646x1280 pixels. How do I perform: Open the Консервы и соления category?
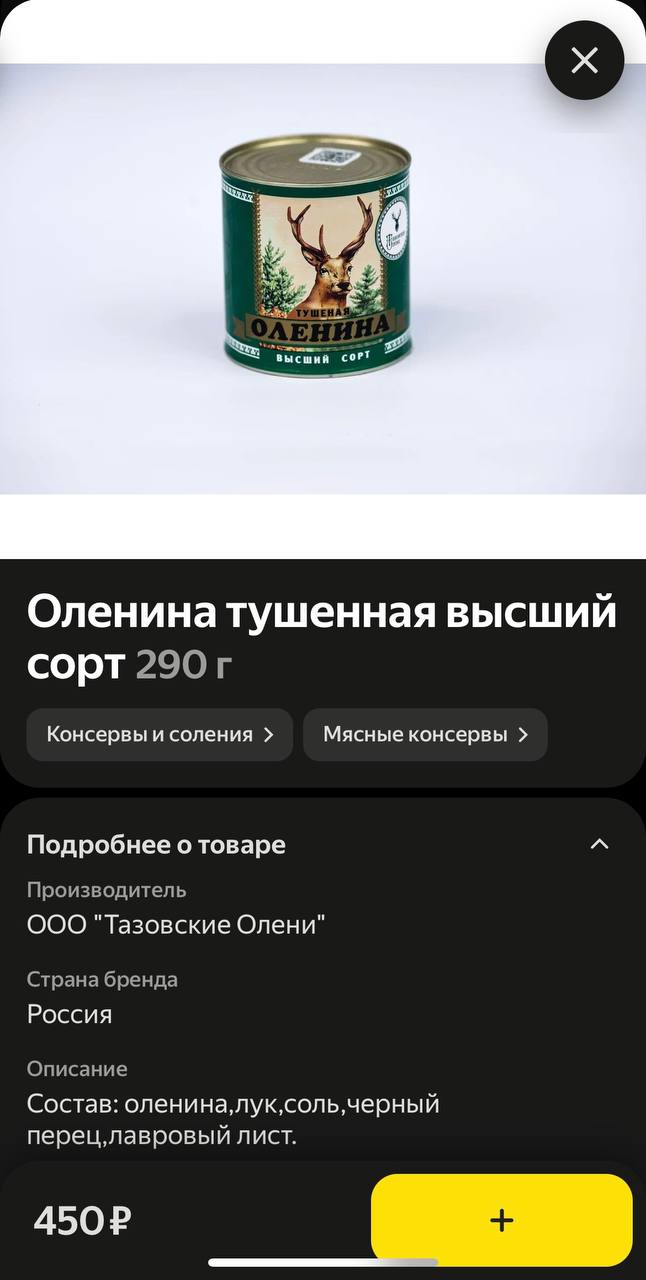[160, 735]
